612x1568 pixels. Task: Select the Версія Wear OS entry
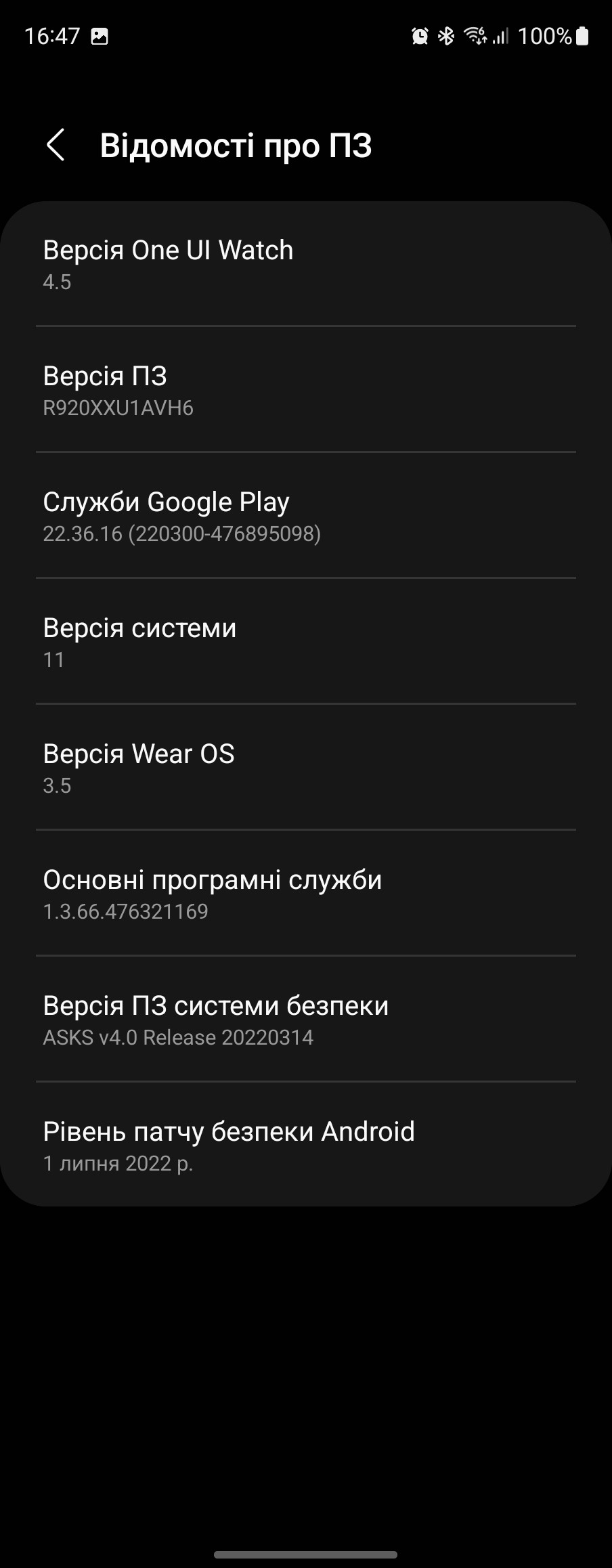point(305,768)
